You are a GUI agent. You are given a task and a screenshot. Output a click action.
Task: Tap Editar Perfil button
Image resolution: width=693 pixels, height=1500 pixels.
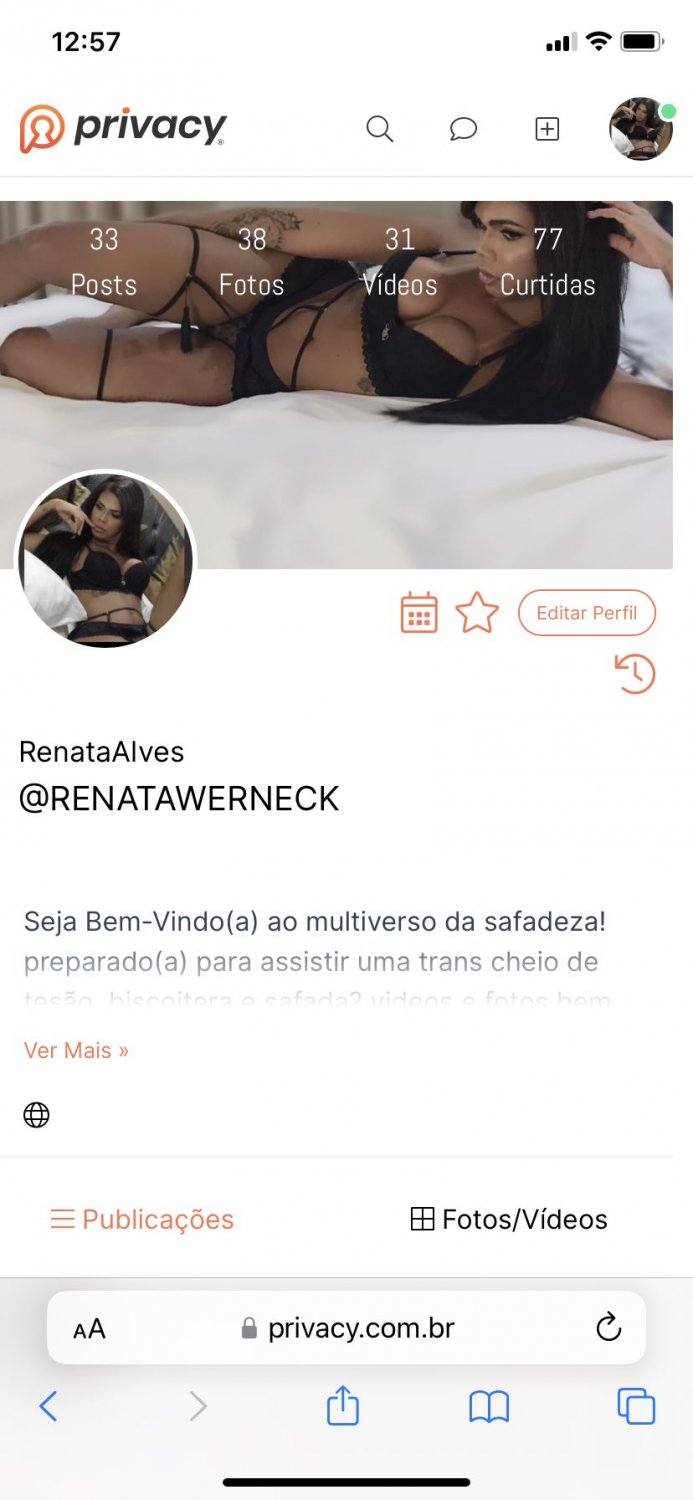[x=586, y=613]
